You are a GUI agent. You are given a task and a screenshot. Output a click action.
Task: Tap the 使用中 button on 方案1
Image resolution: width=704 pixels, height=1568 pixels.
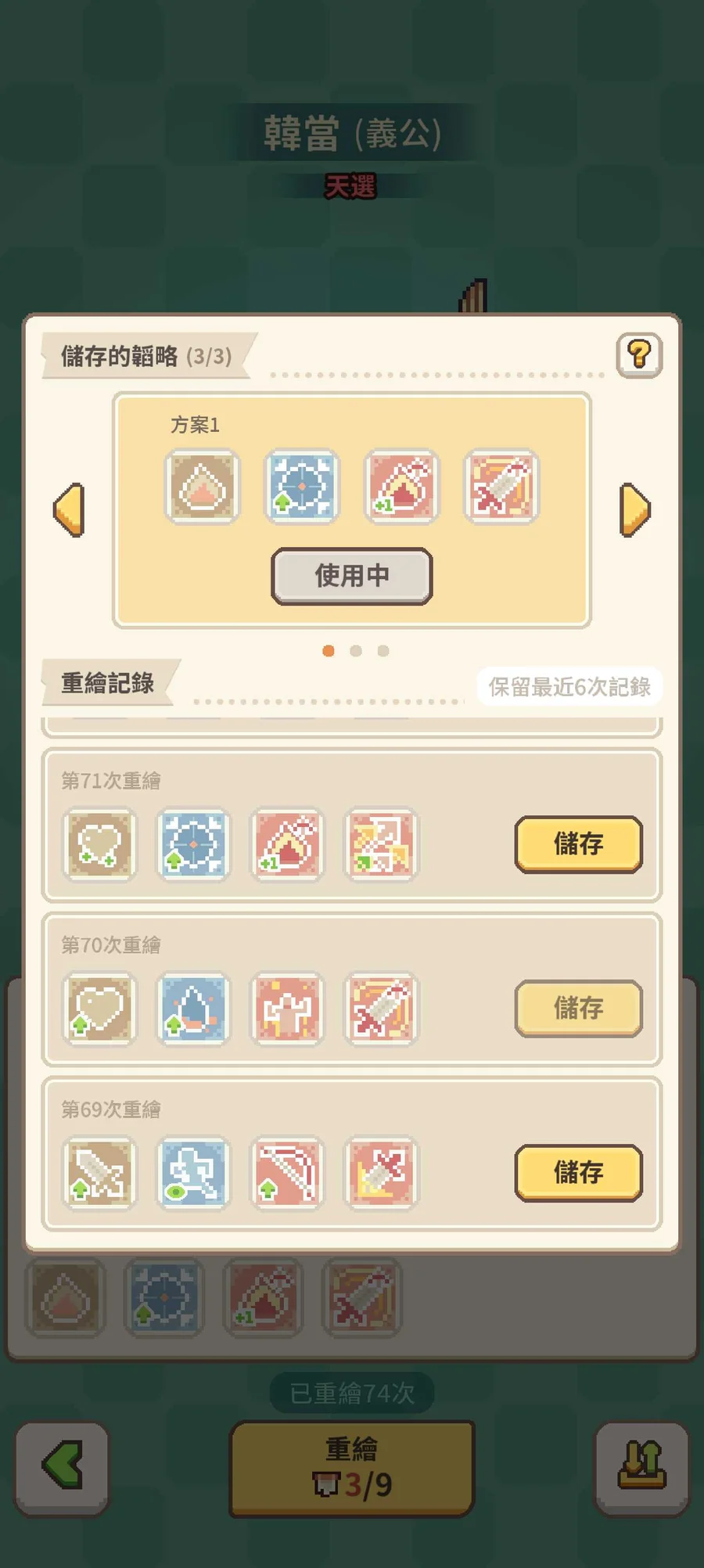pyautogui.click(x=351, y=576)
